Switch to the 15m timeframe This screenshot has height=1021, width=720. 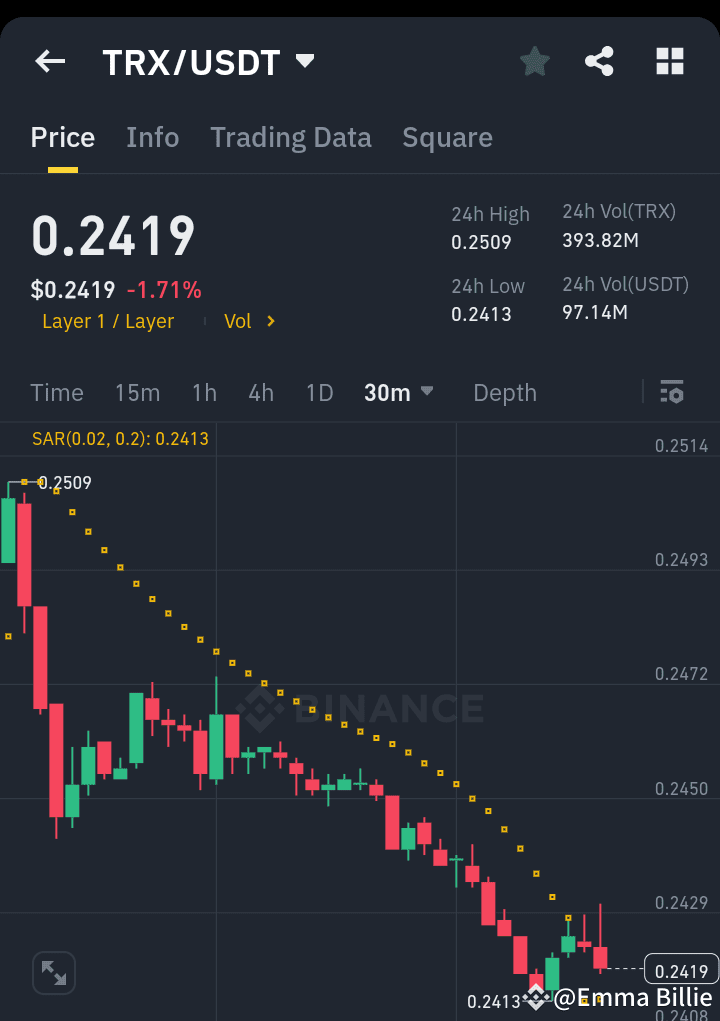(x=137, y=392)
